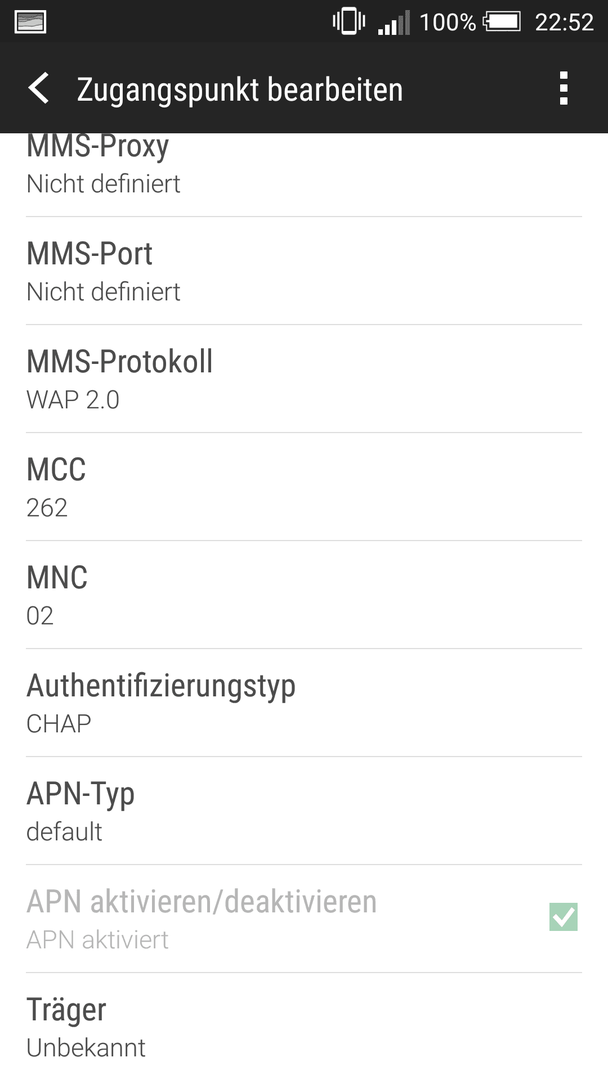
Task: Open the Träger setting
Action: tap(304, 1027)
